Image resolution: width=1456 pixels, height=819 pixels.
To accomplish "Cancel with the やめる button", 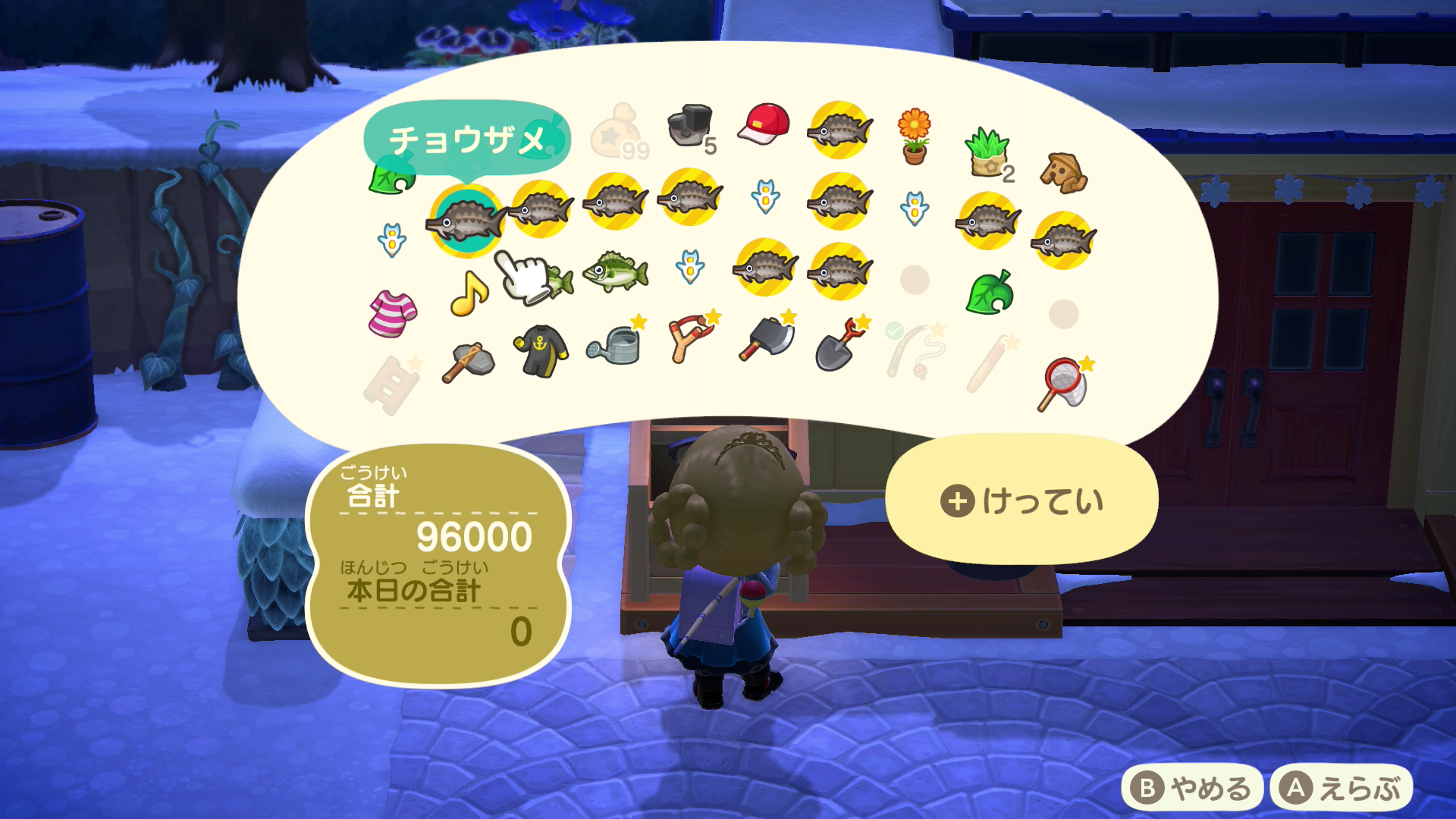I will coord(1191,789).
